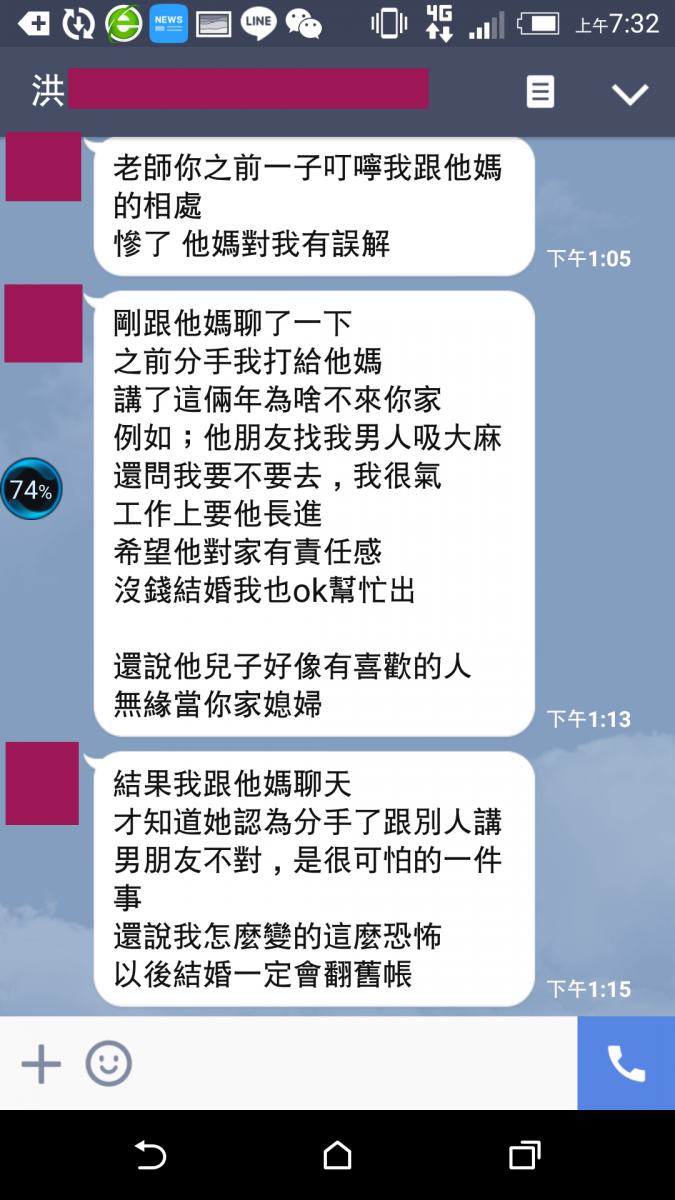Go to the home screen

338,1156
